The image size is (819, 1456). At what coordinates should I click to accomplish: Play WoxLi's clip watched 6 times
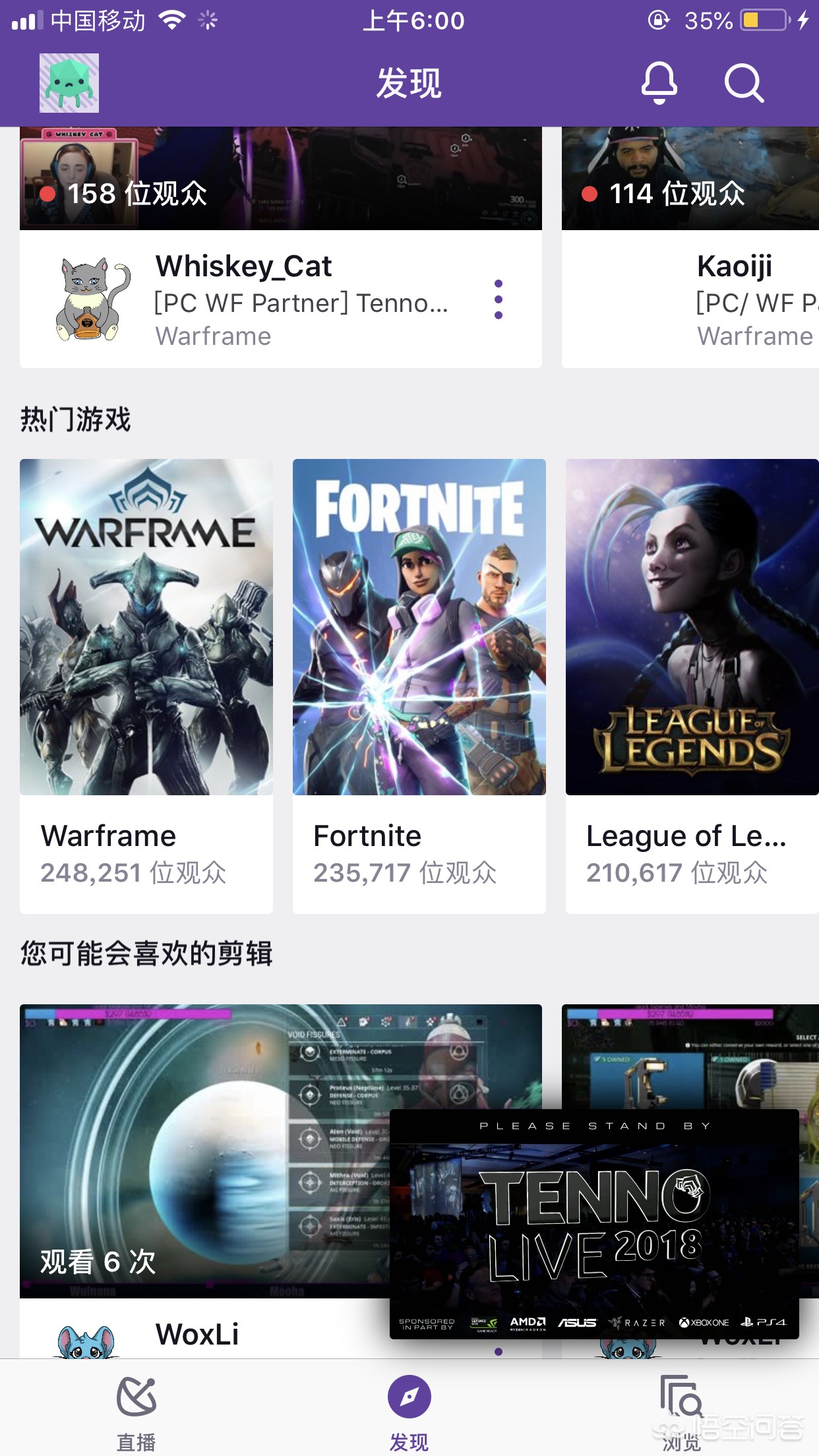[198, 1151]
